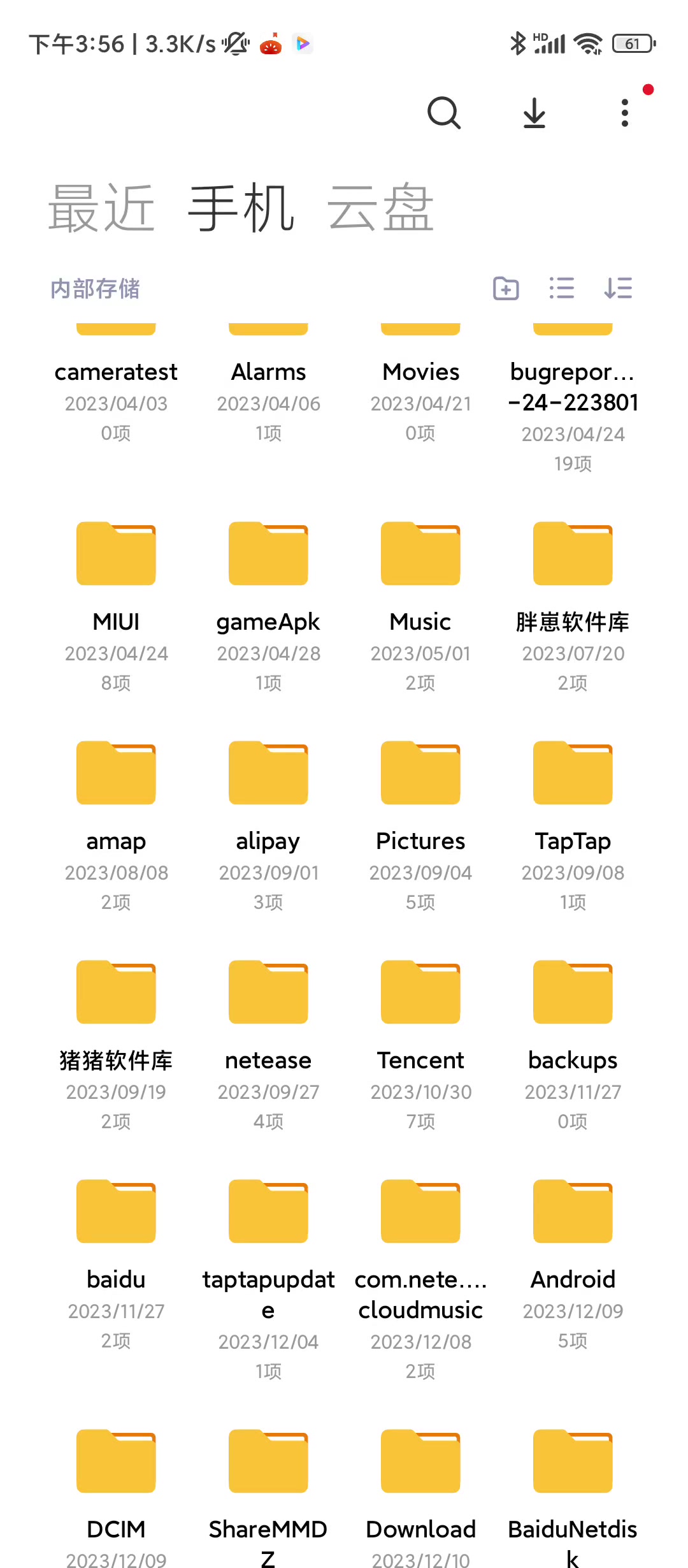Change to list view

point(562,288)
